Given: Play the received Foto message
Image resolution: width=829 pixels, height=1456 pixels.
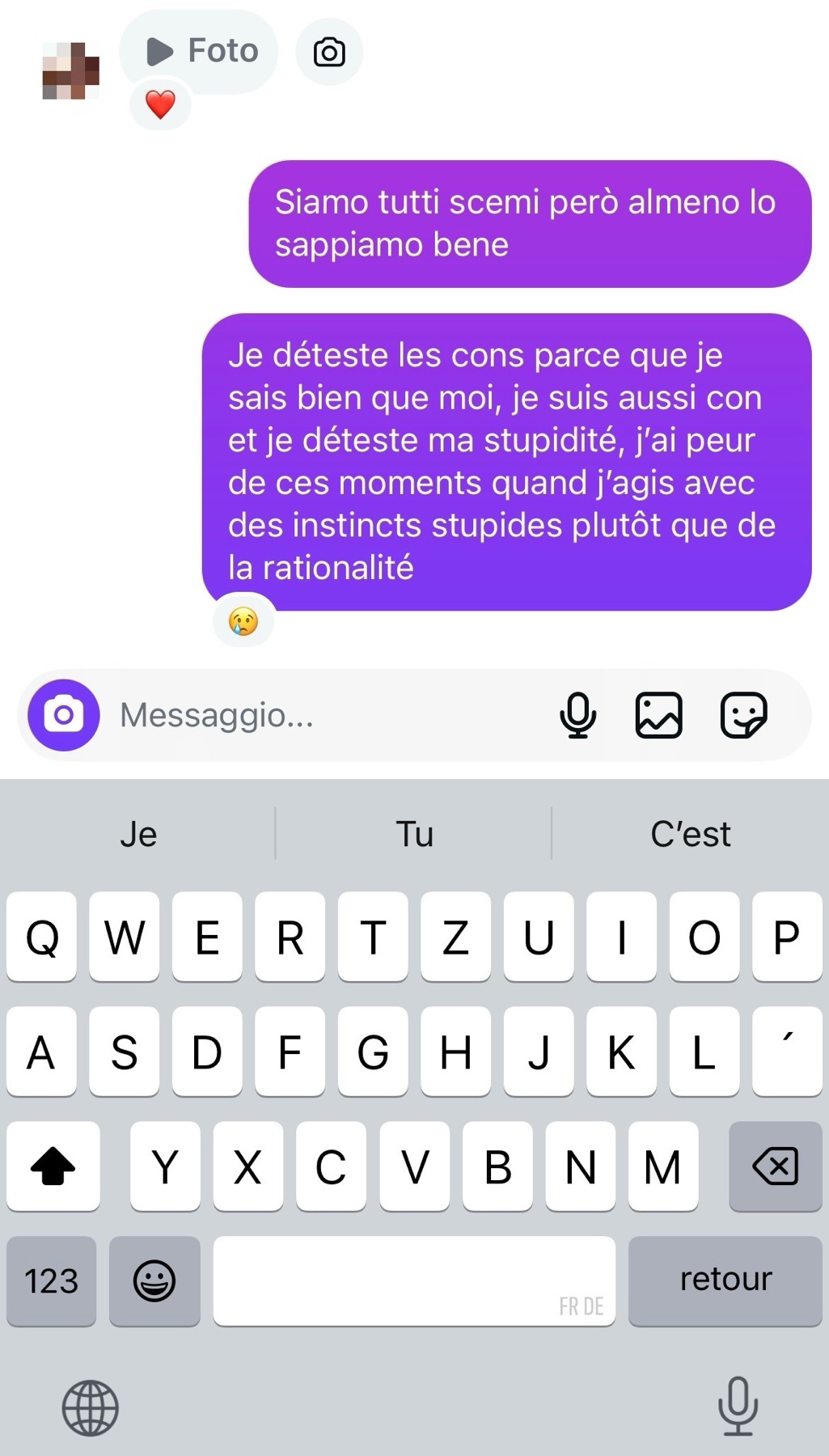Looking at the screenshot, I should pyautogui.click(x=199, y=52).
